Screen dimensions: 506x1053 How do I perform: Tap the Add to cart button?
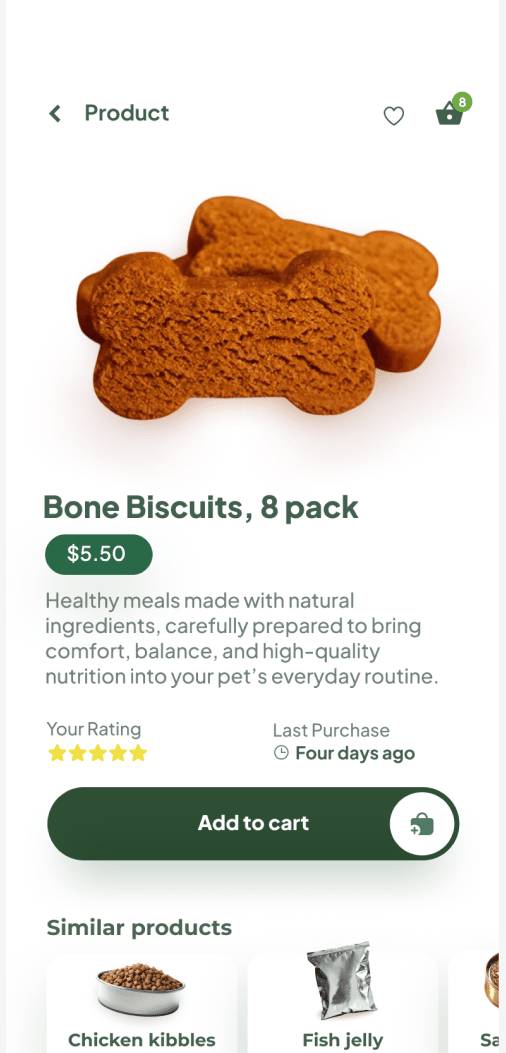(253, 823)
